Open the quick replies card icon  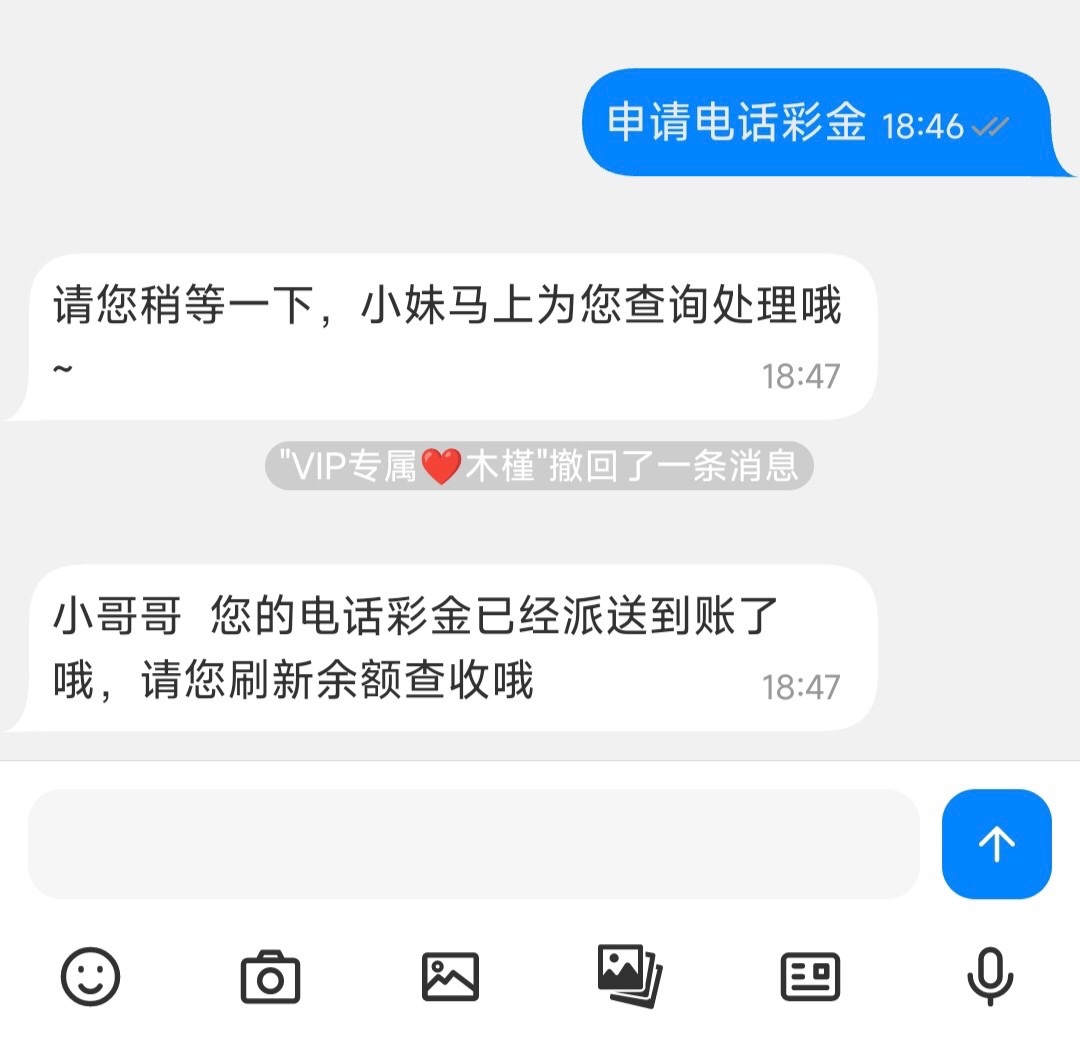coord(810,977)
